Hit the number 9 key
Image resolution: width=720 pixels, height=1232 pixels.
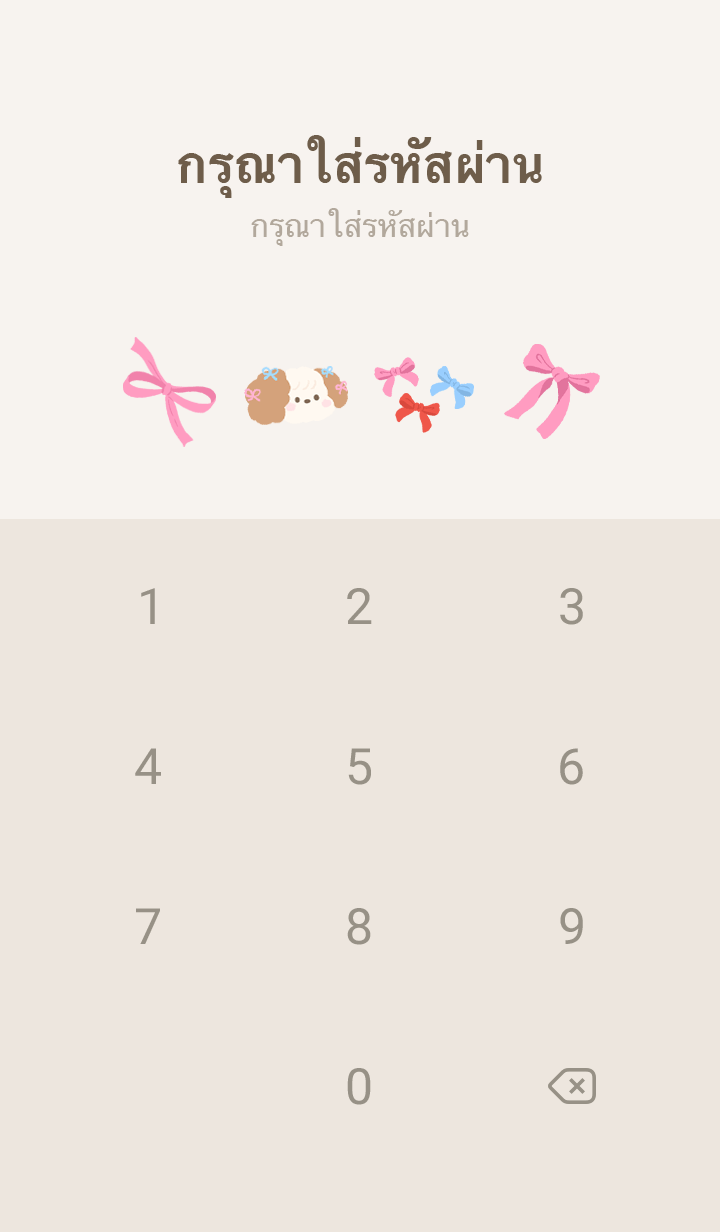570,927
